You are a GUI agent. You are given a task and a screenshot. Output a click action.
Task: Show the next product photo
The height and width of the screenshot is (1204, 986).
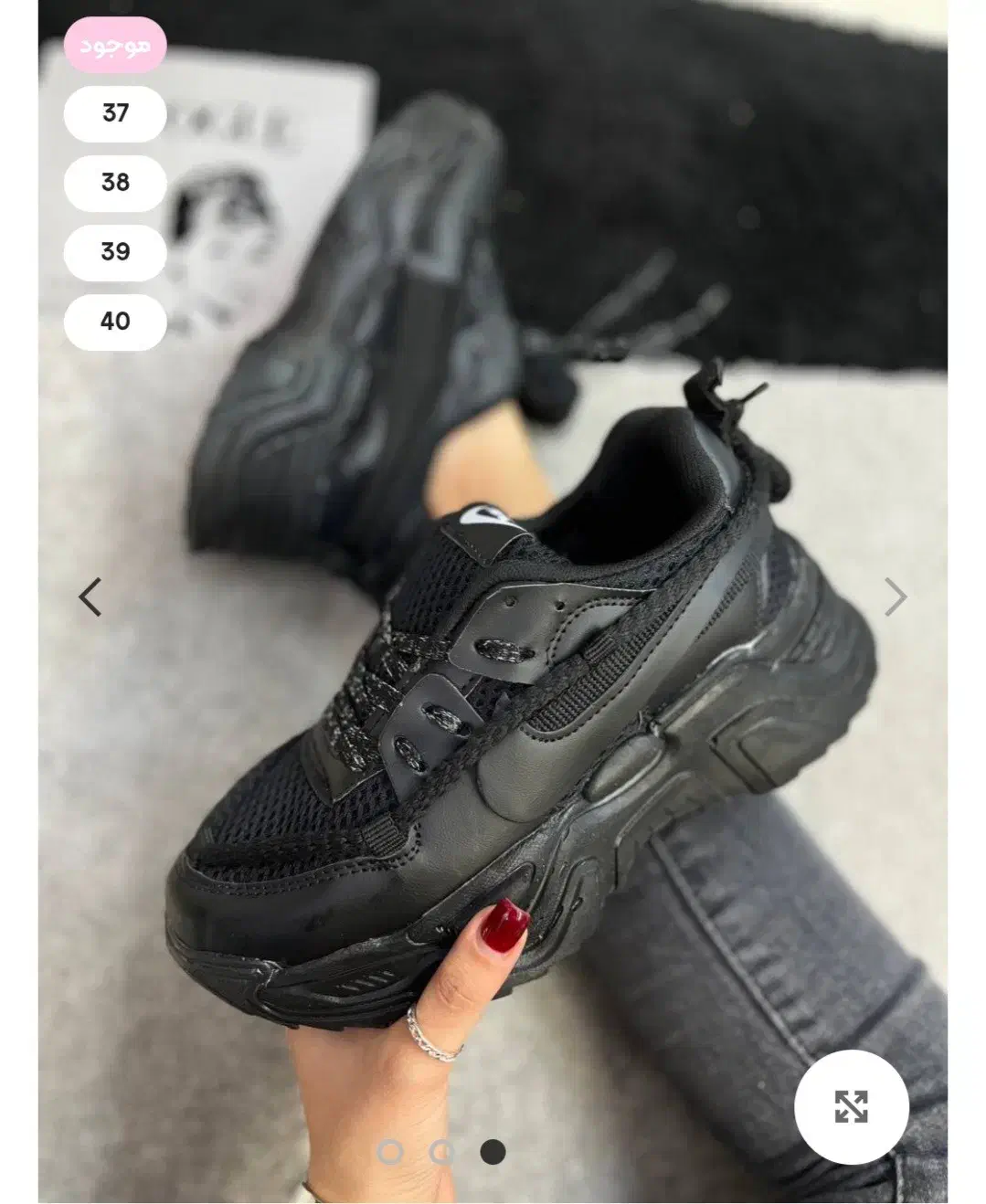pos(896,597)
